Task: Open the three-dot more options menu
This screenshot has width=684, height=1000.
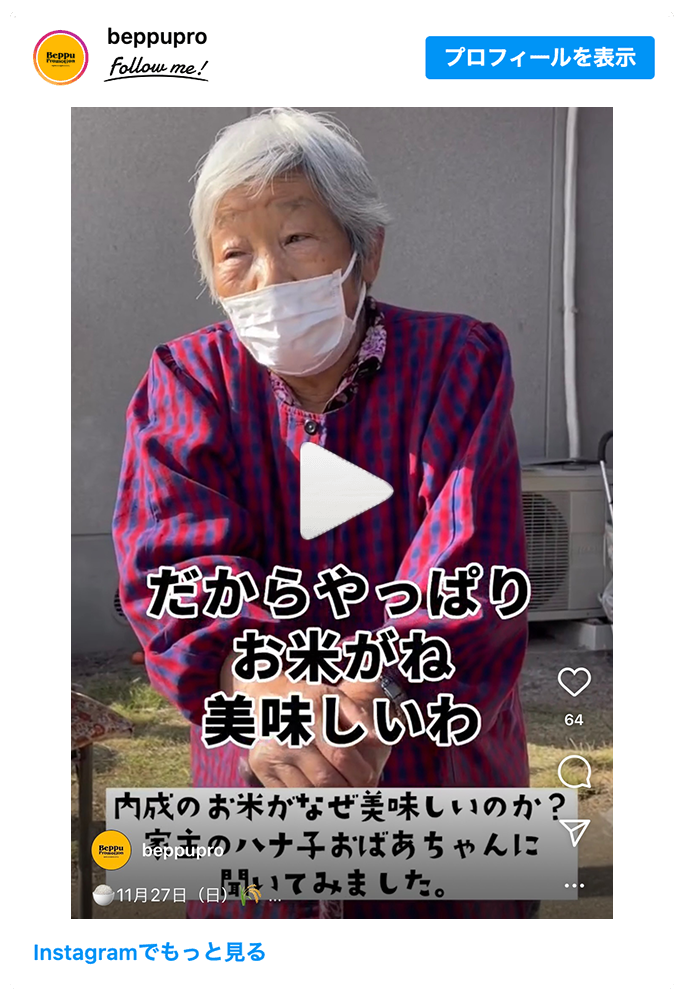Action: [x=574, y=886]
